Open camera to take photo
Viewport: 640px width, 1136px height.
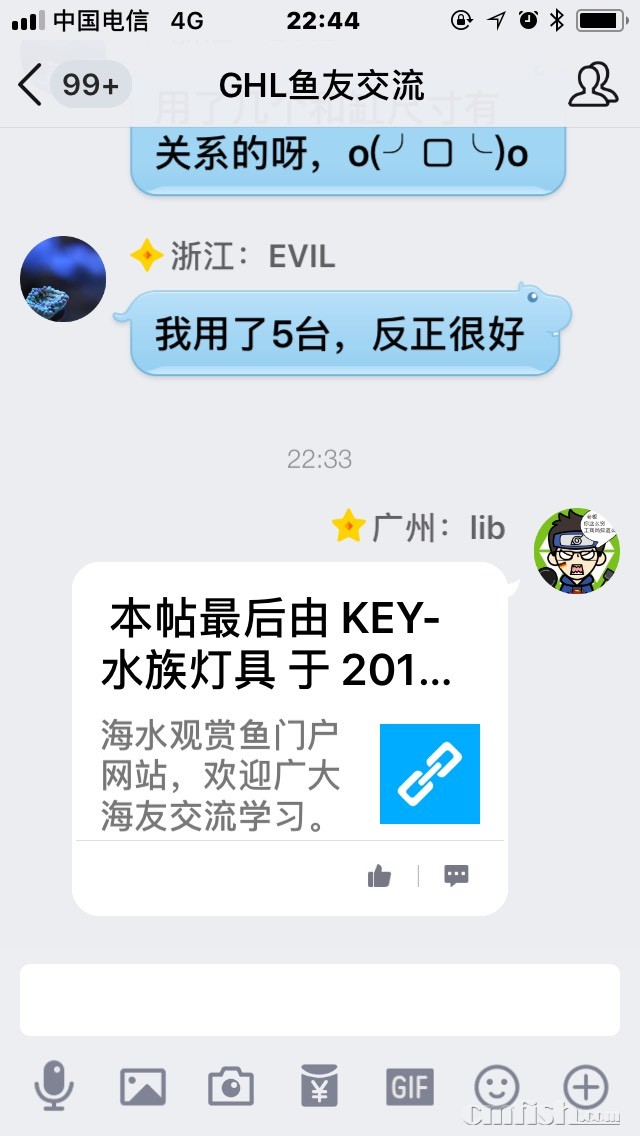(x=231, y=1086)
